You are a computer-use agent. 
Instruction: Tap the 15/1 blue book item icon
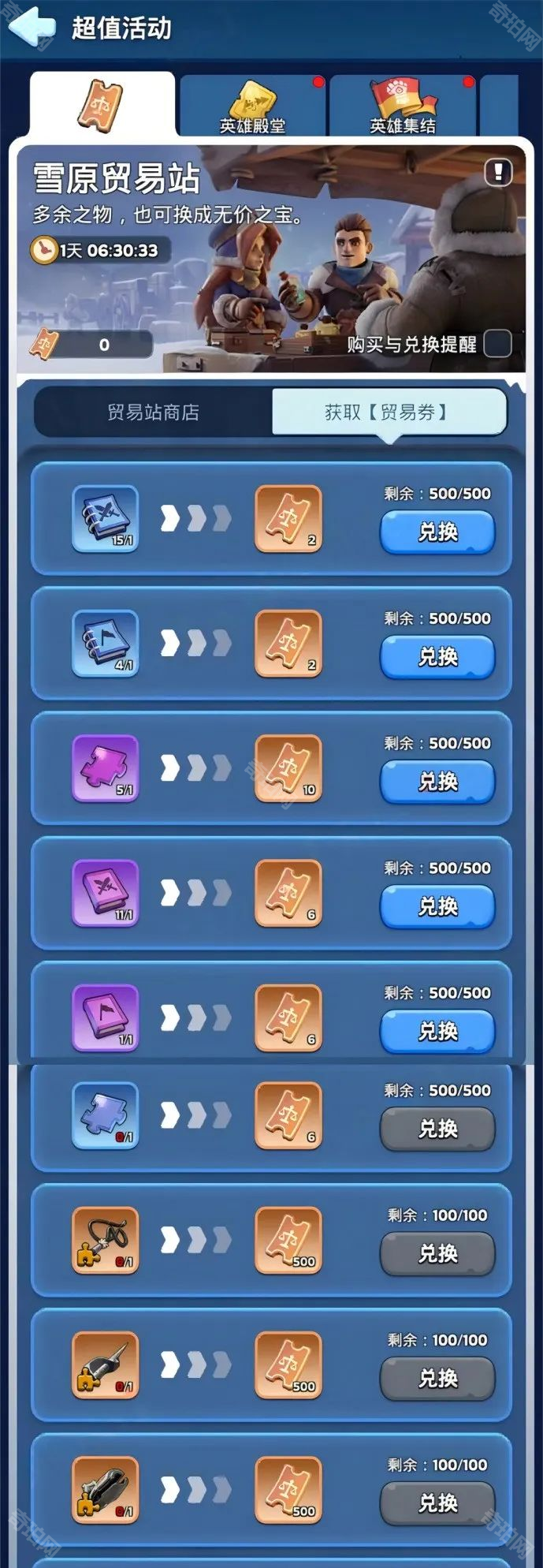(106, 518)
